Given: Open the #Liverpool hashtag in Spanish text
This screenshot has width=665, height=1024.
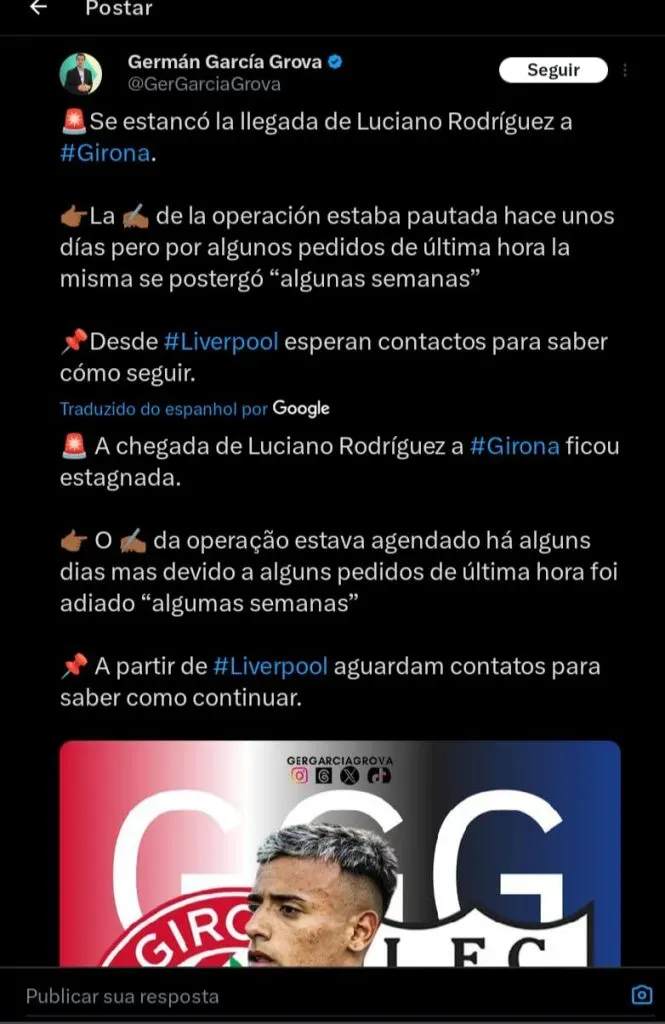Looking at the screenshot, I should point(223,341).
